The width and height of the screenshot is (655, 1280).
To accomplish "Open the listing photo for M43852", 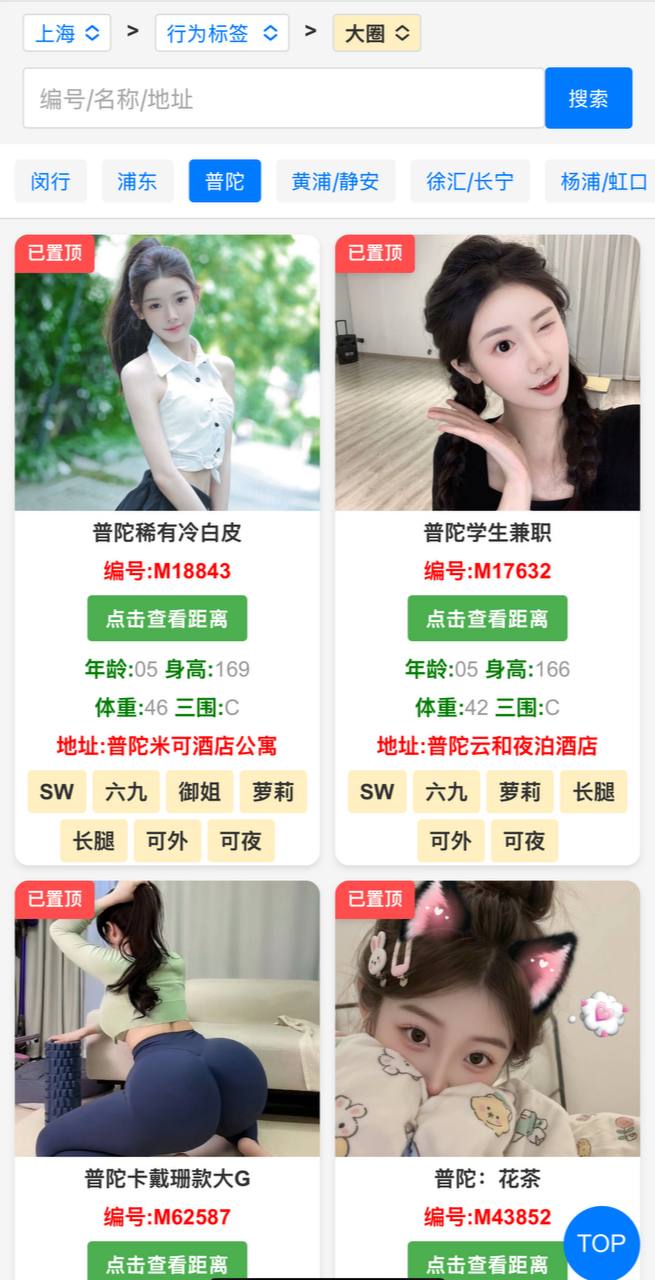I will [x=487, y=1018].
